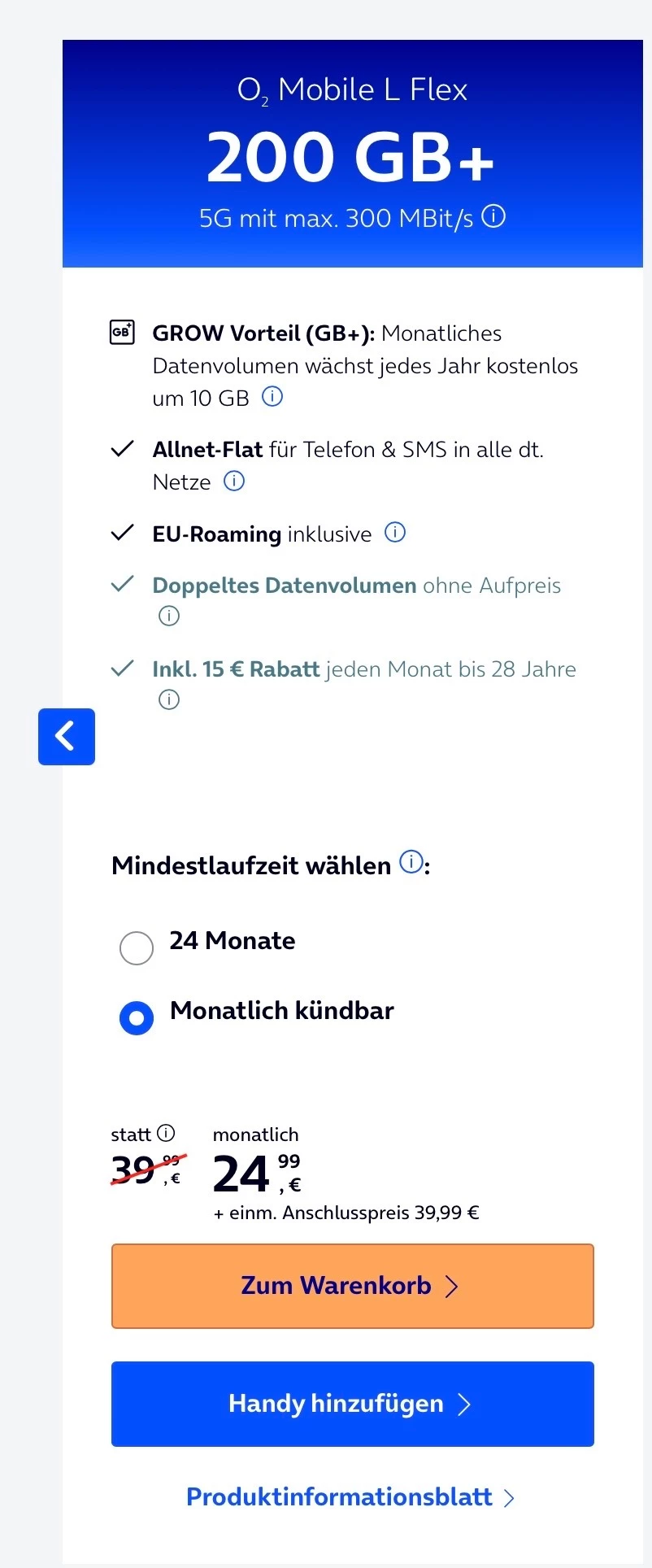Viewport: 652px width, 1568px height.
Task: Open EU-Roaming info icon
Action: point(395,533)
